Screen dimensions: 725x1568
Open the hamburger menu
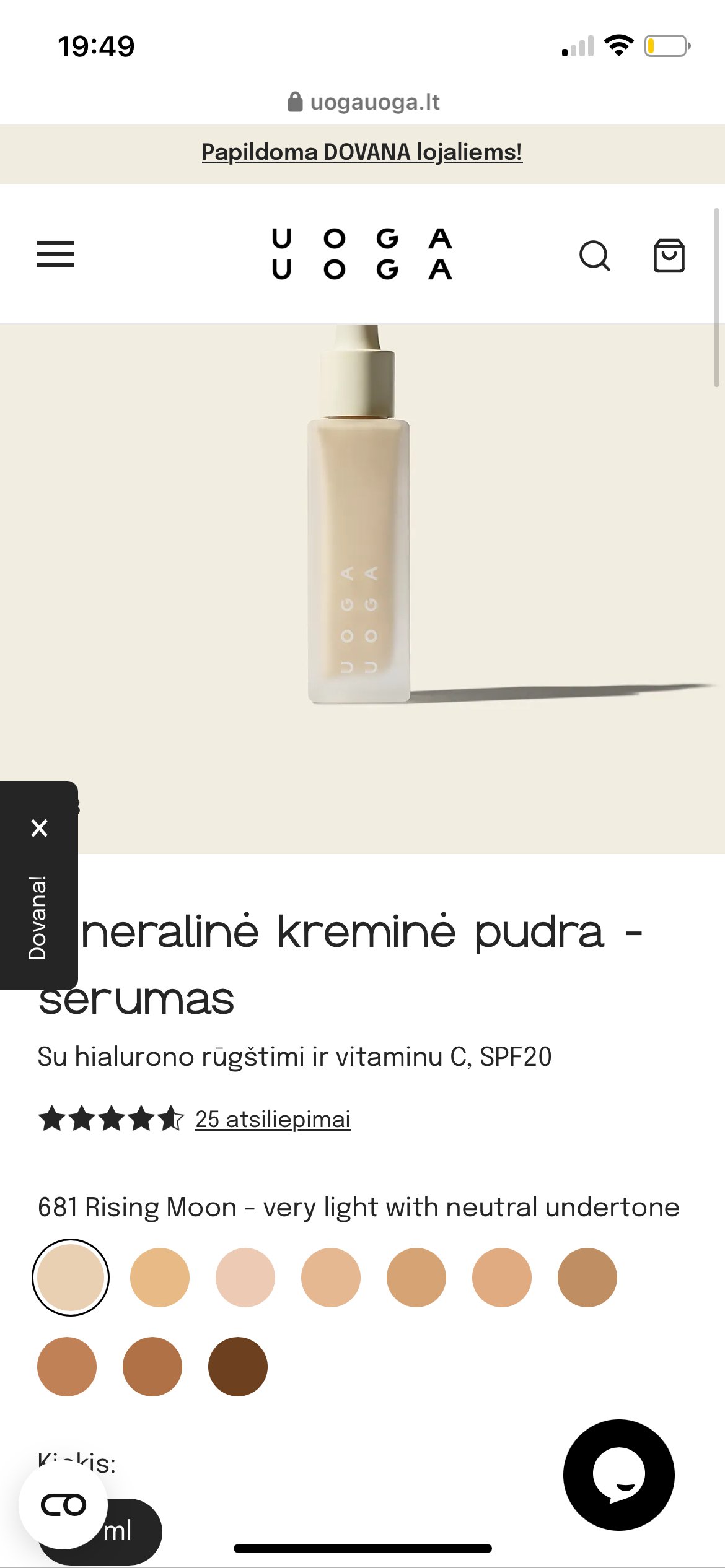point(56,254)
